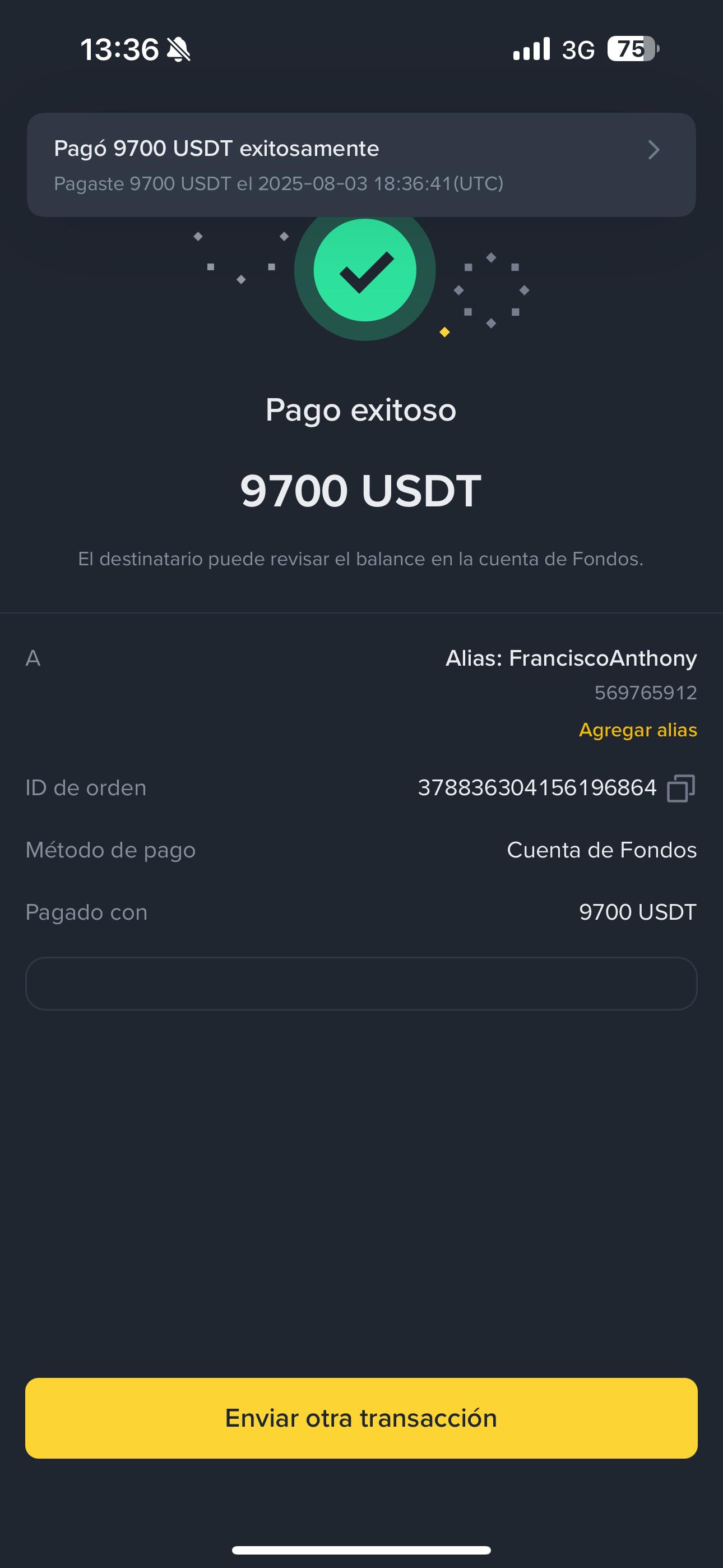This screenshot has width=723, height=1568.
Task: Open the 'Pagó 9700 USDT exitosamente' notification banner
Action: pos(361,165)
